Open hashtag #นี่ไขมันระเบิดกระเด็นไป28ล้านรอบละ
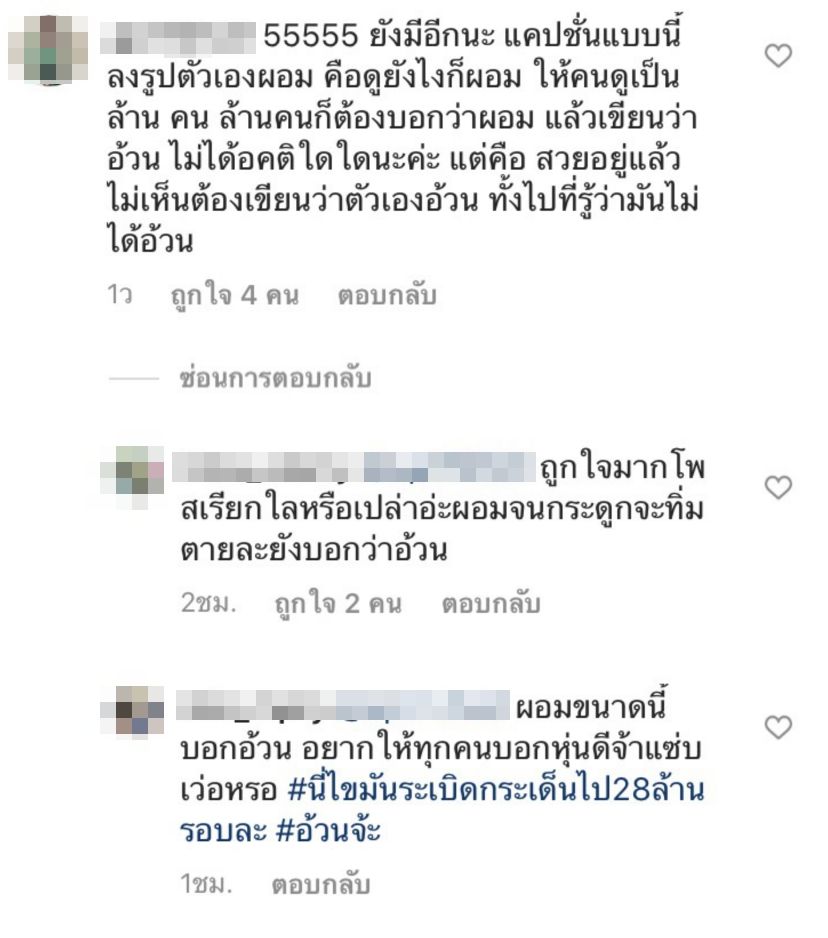Viewport: 828px width, 938px height. tap(496, 791)
